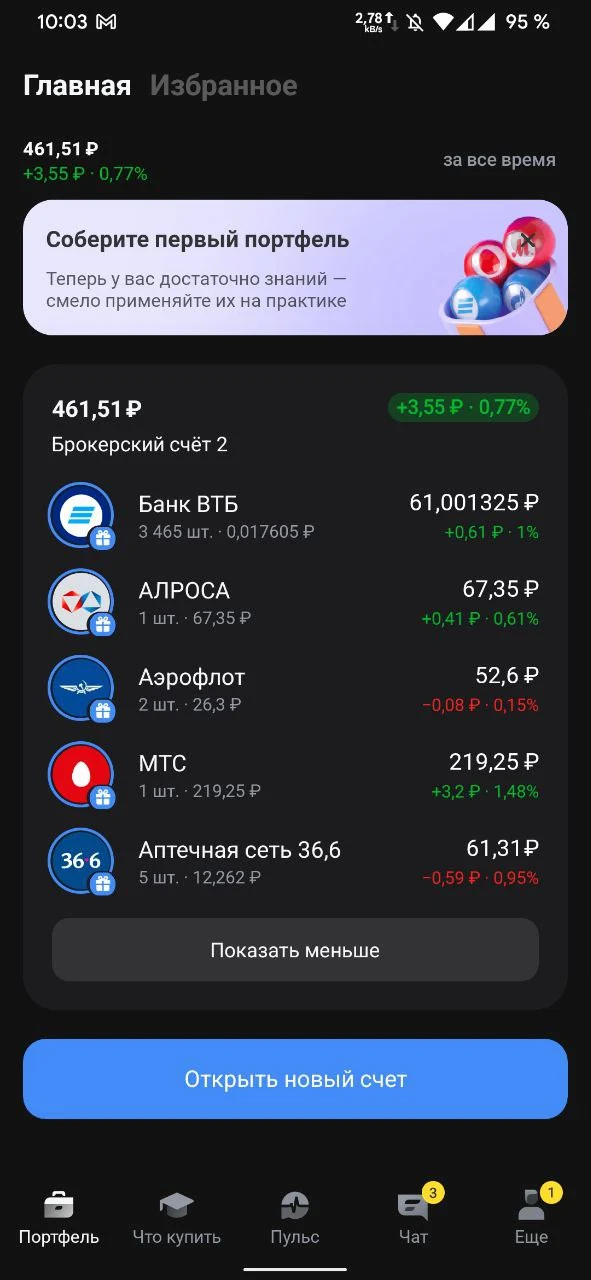View Аптечная сеть 36,6 position
This screenshot has width=591, height=1280.
coord(295,862)
